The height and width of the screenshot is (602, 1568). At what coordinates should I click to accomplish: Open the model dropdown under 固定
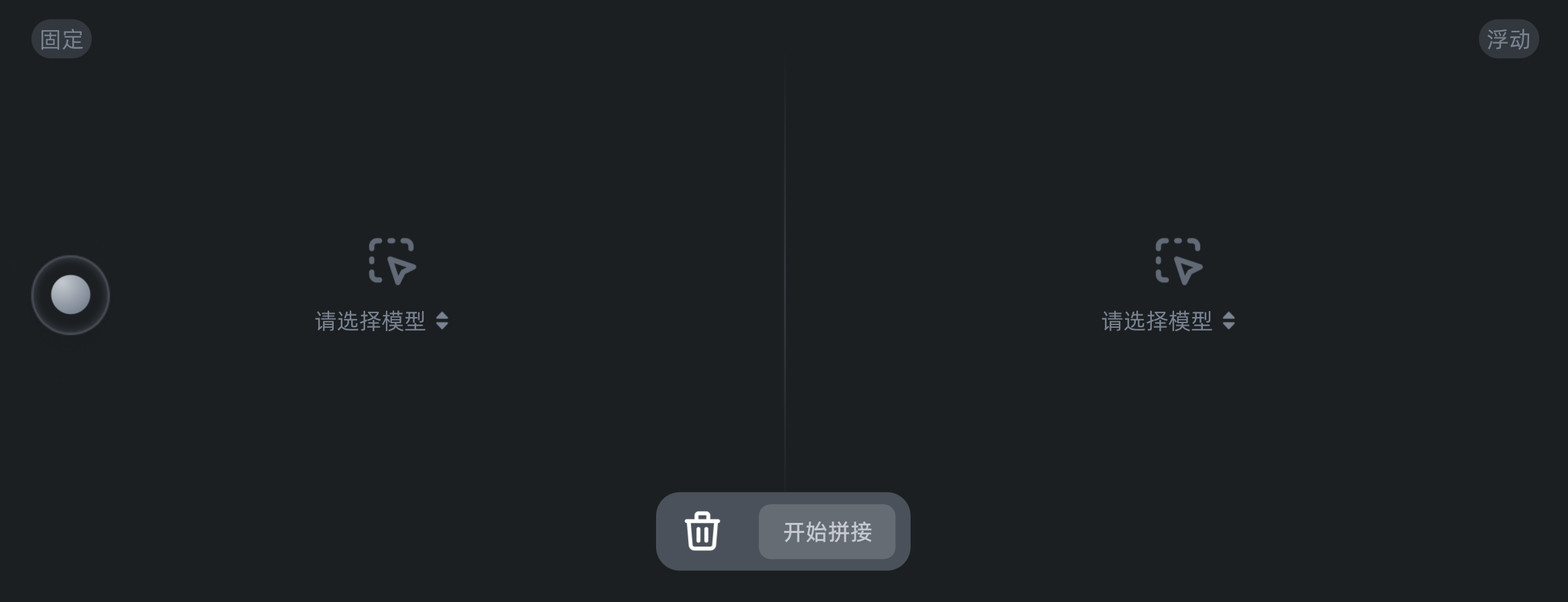click(381, 321)
